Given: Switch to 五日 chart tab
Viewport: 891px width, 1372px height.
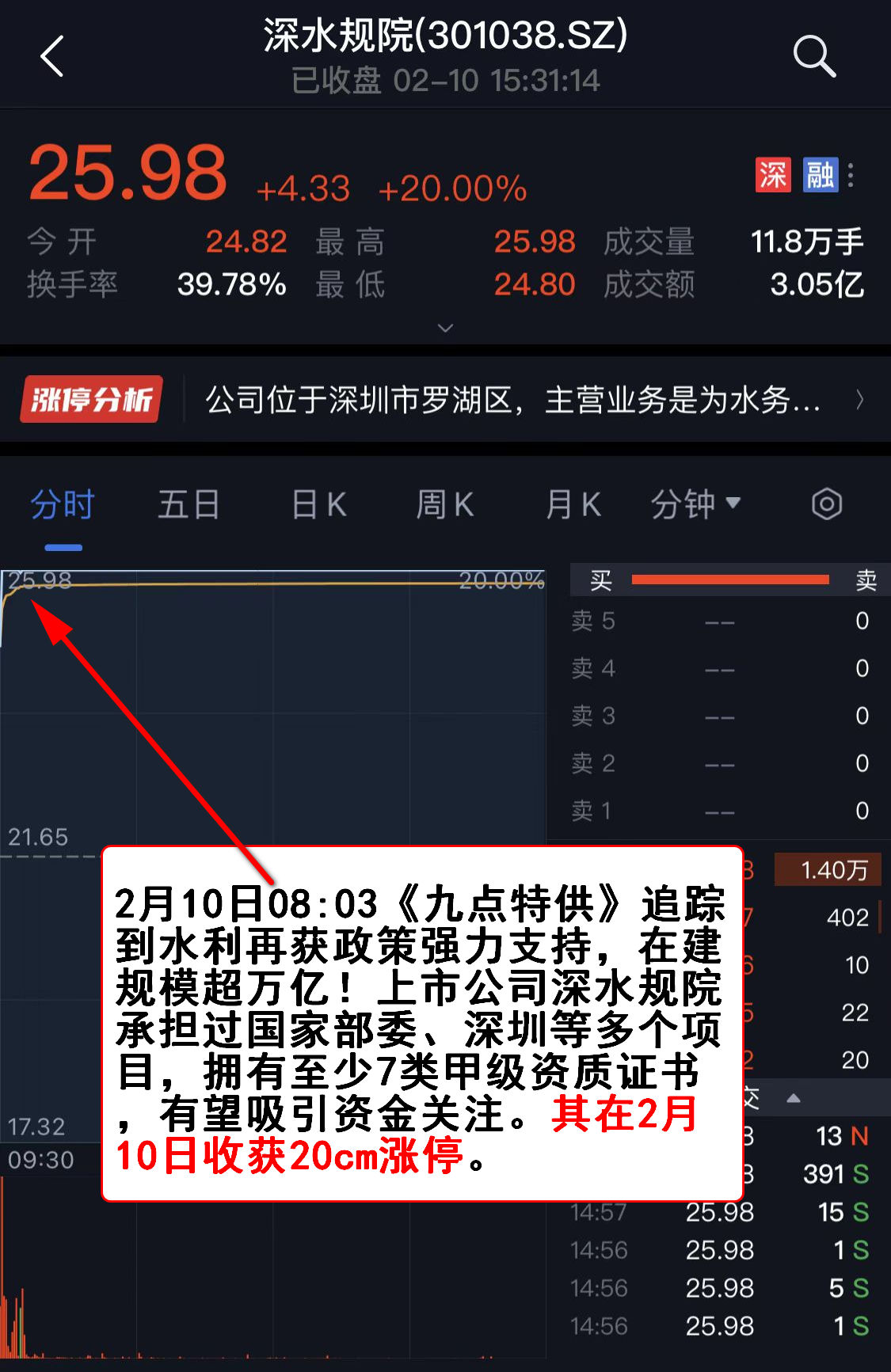Looking at the screenshot, I should (188, 504).
